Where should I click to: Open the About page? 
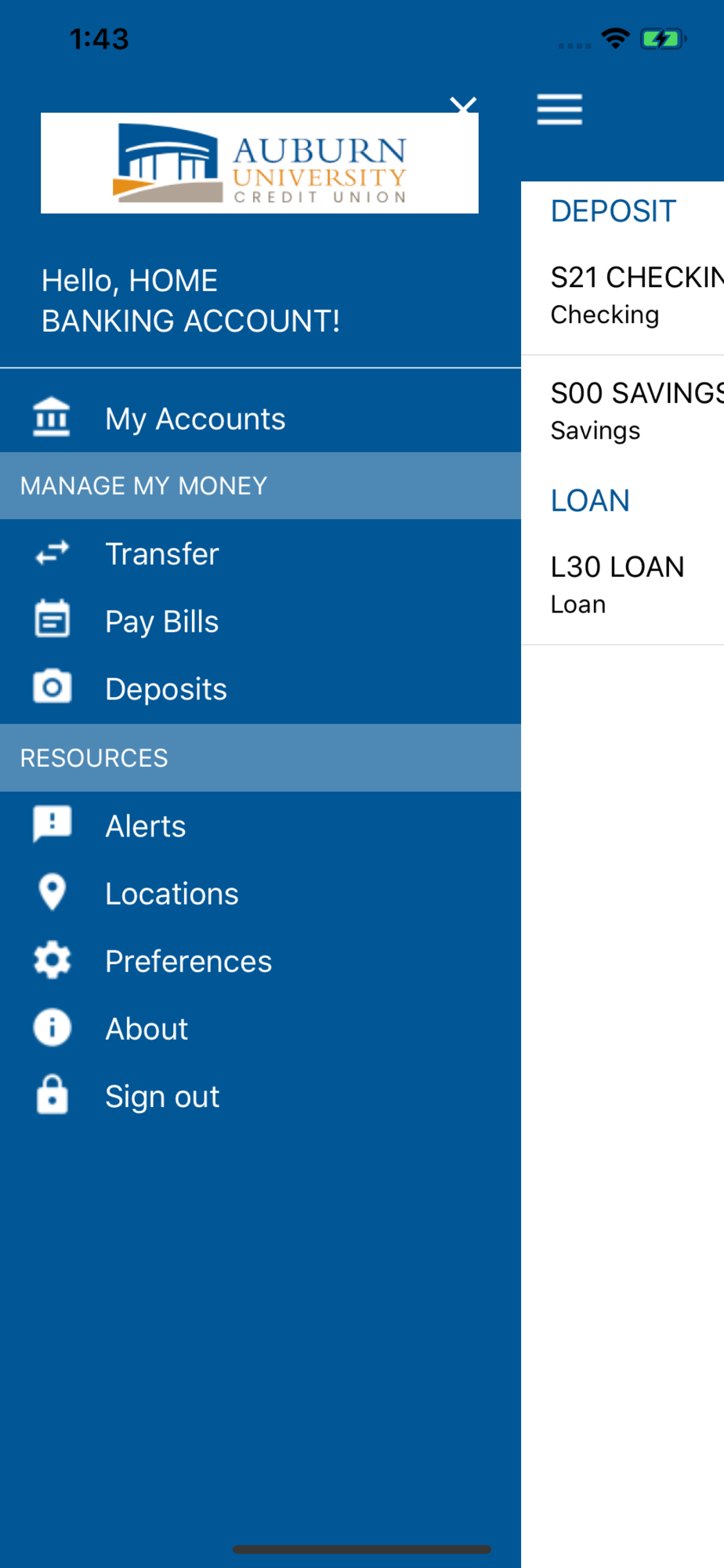[x=147, y=1029]
